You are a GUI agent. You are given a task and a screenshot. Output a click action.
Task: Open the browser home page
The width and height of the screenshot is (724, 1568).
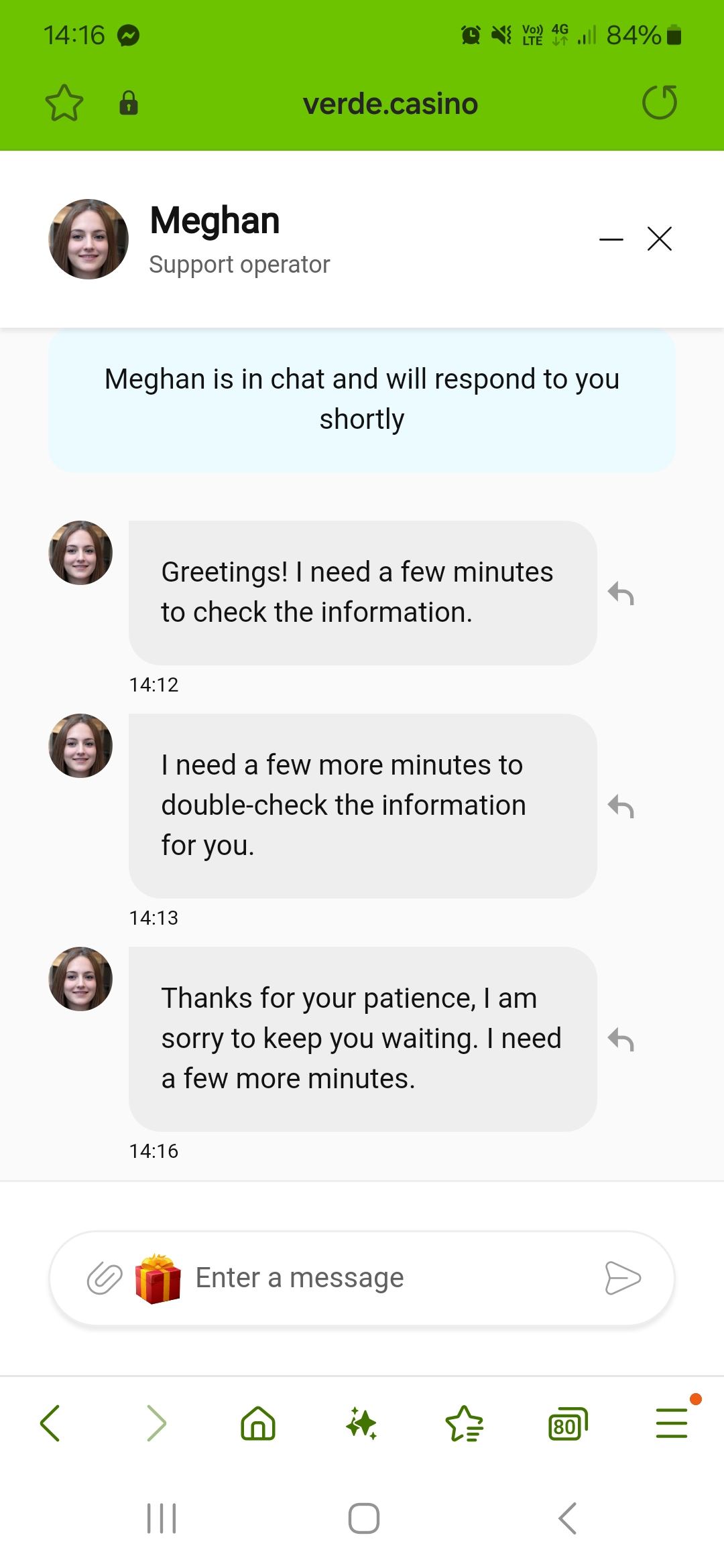point(258,1423)
